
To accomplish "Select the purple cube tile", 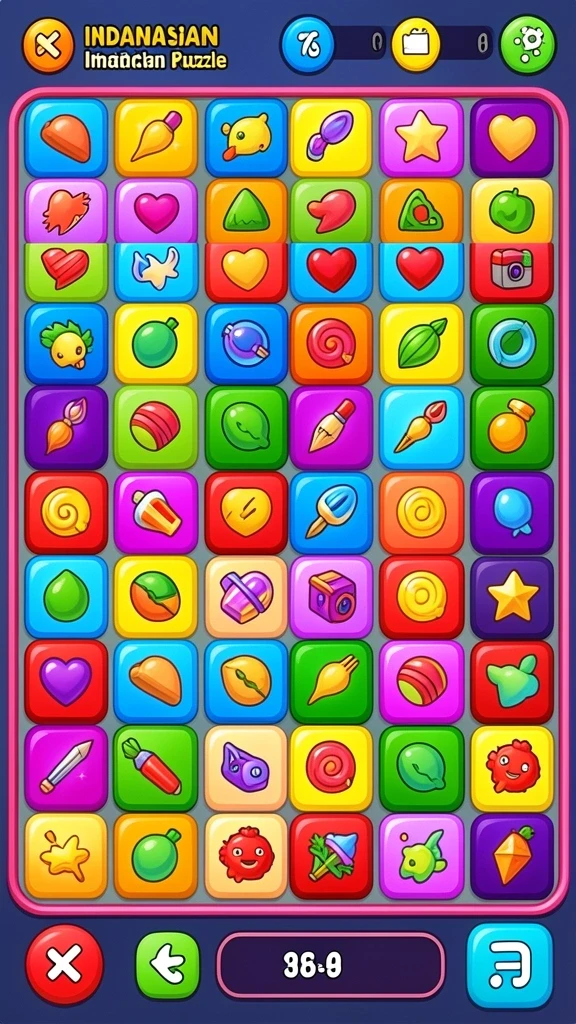I will (332, 597).
